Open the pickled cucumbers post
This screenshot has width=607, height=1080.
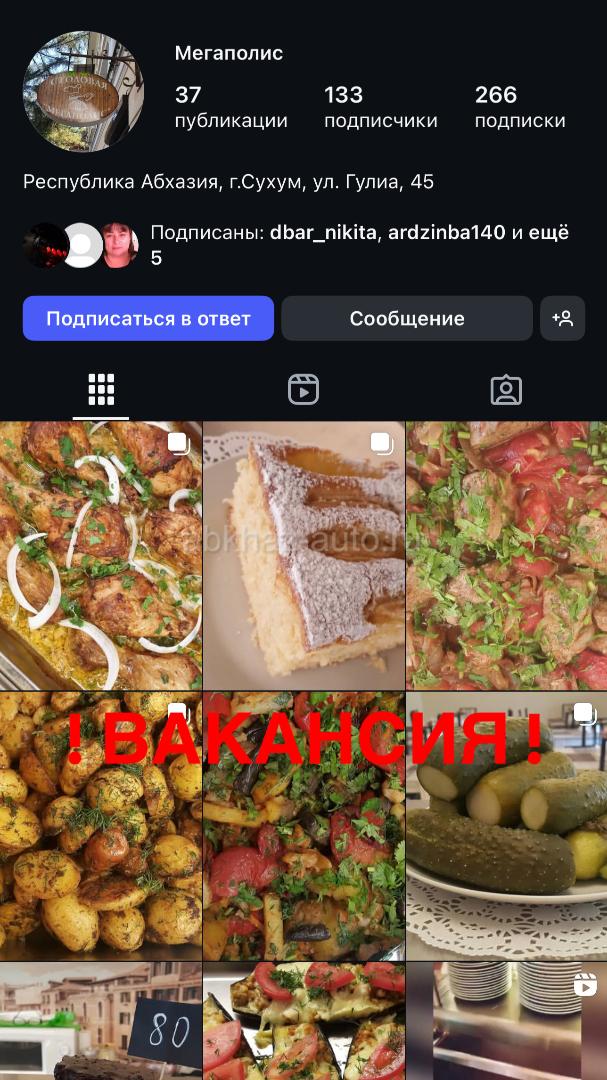[x=506, y=826]
